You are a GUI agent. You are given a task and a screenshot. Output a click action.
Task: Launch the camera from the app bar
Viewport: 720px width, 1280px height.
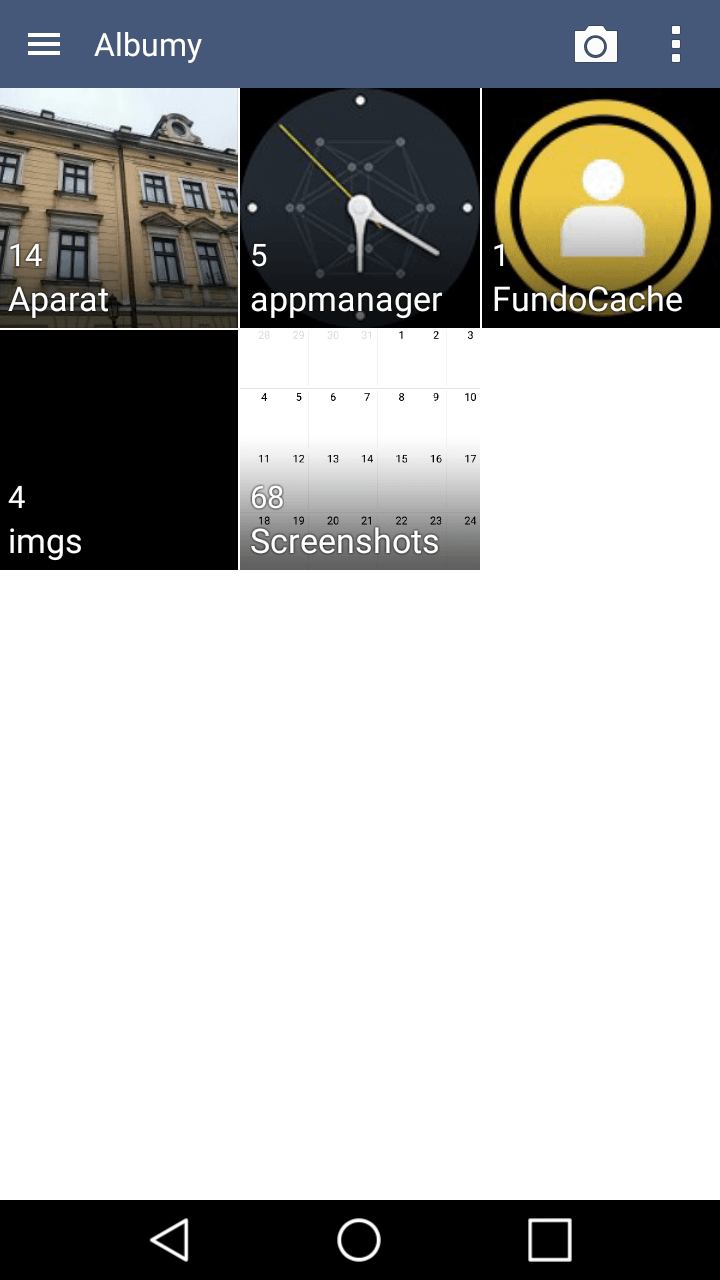coord(596,44)
